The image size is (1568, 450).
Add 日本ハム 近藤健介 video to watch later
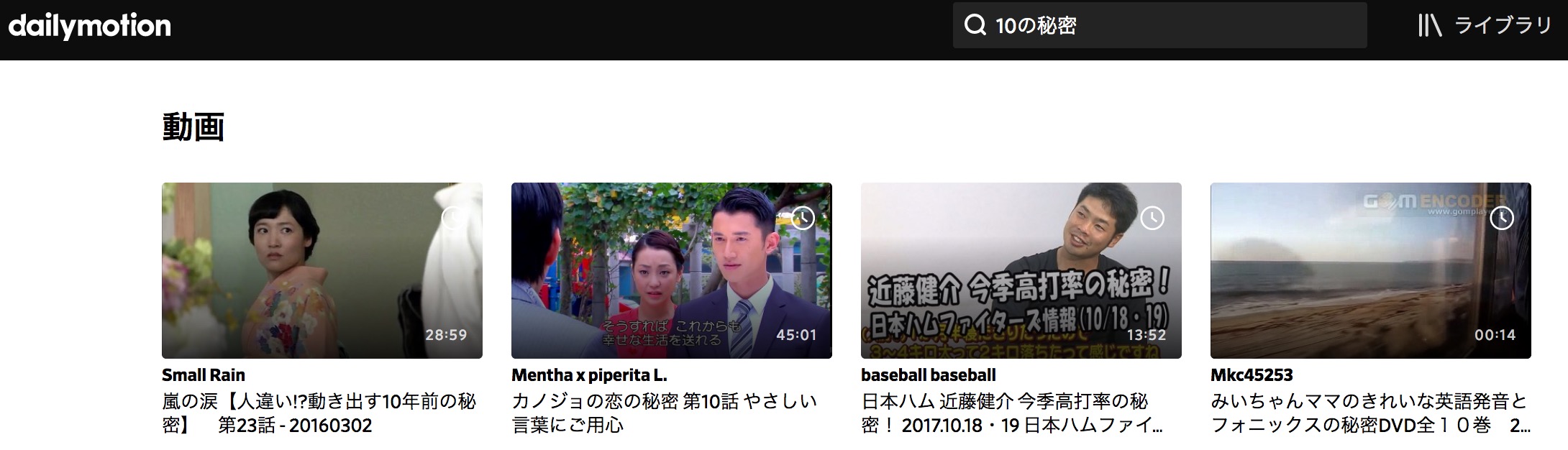point(1152,218)
